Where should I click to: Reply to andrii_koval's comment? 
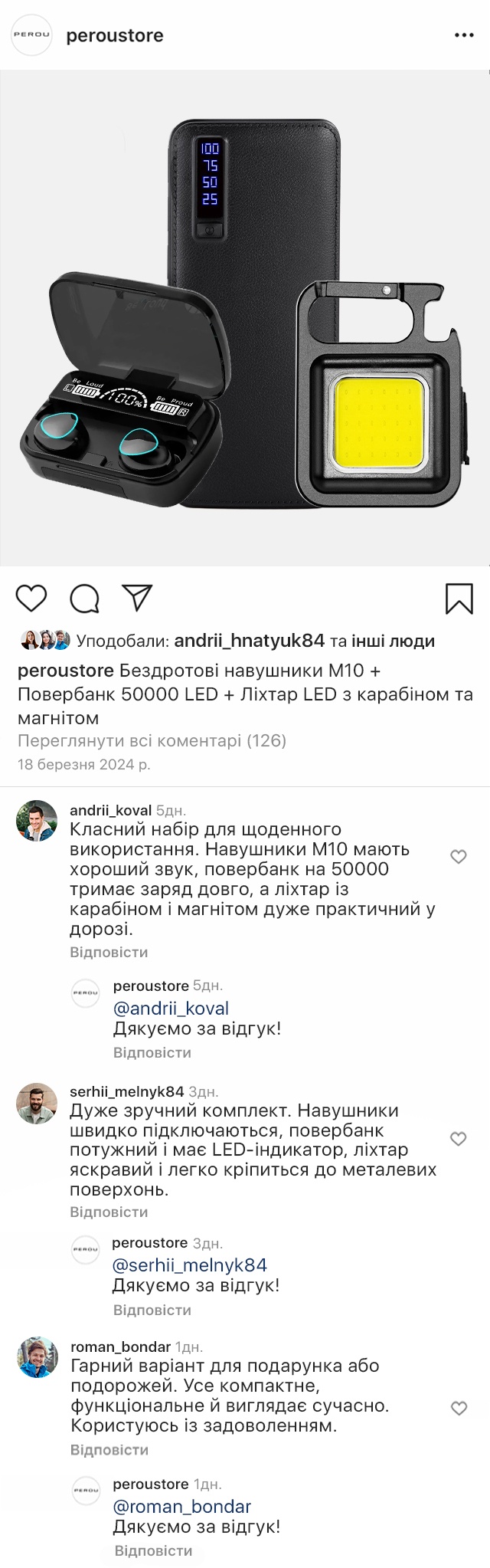[109, 953]
